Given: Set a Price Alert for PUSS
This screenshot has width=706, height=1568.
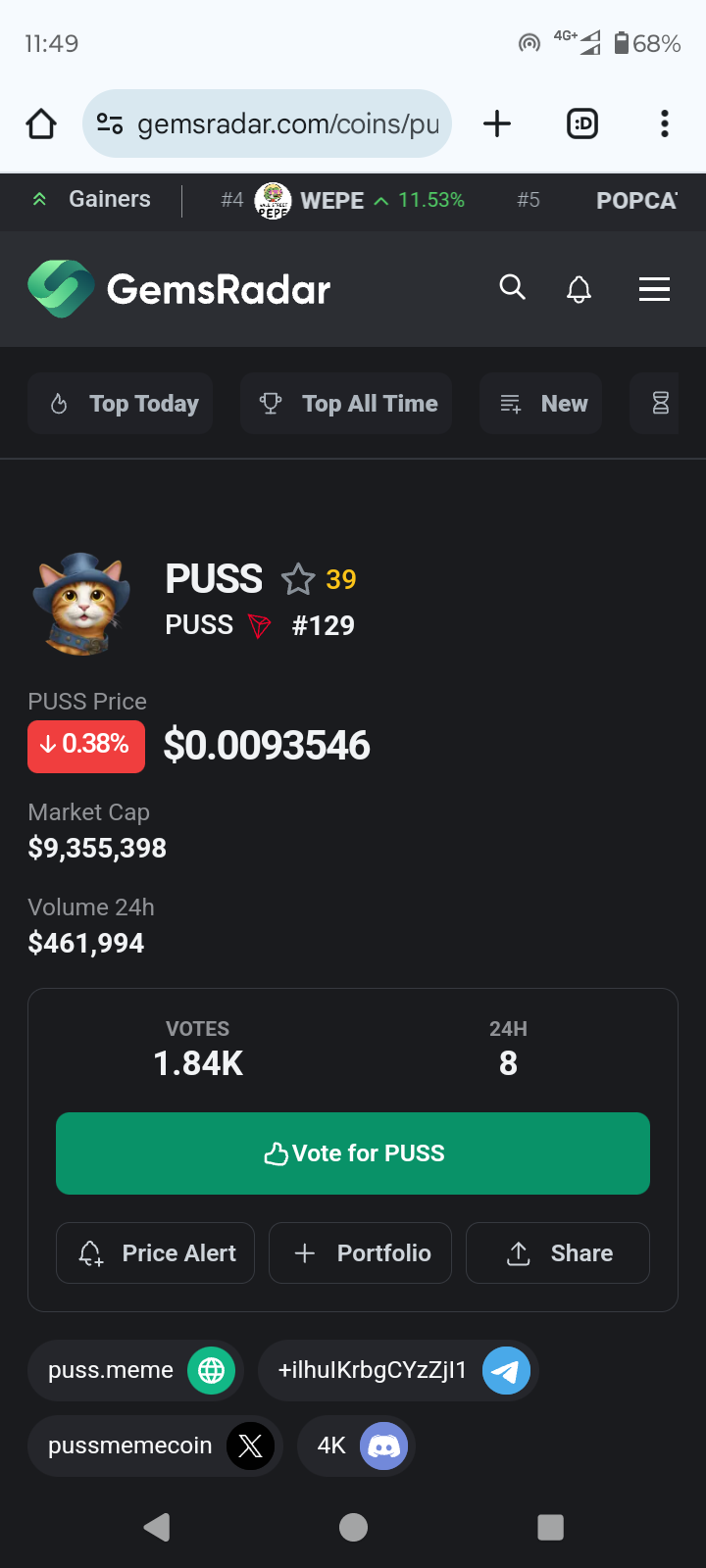Looking at the screenshot, I should 156,1253.
